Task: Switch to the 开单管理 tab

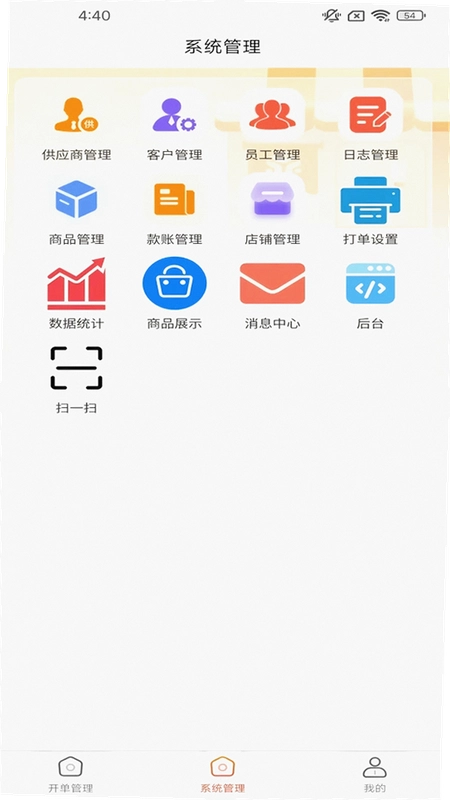Action: [70, 774]
